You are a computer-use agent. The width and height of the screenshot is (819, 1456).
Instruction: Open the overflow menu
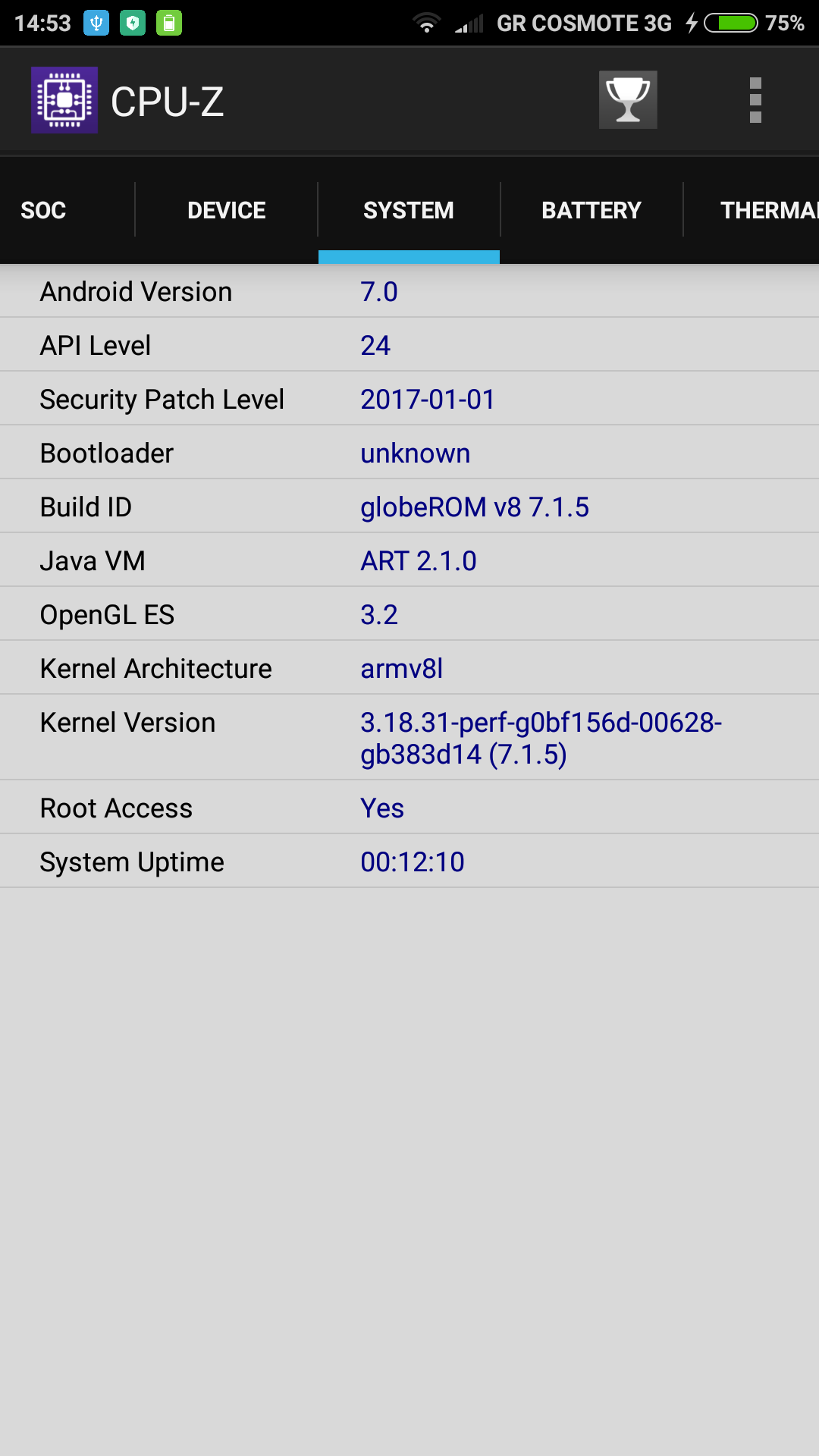[x=755, y=100]
